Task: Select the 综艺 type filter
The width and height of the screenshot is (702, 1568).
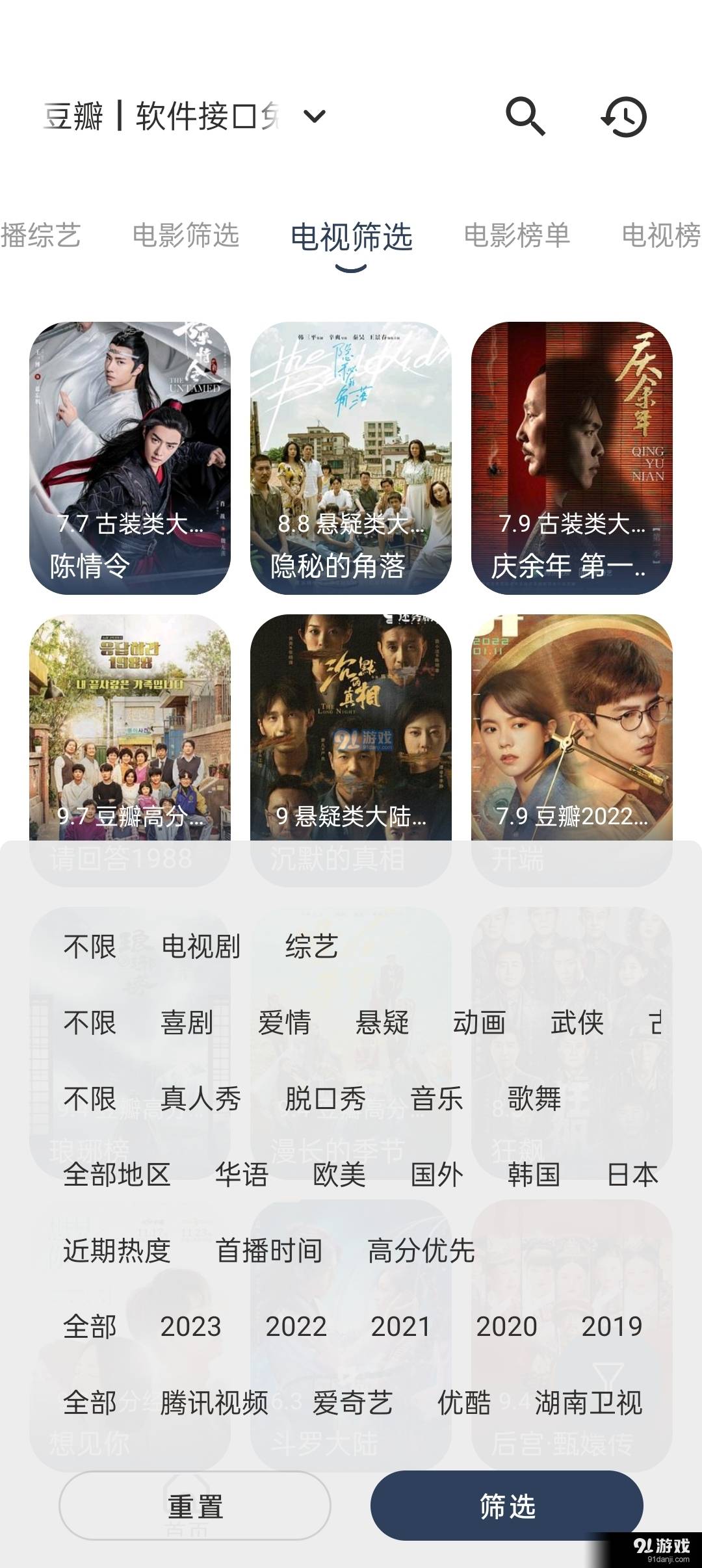Action: pyautogui.click(x=312, y=947)
